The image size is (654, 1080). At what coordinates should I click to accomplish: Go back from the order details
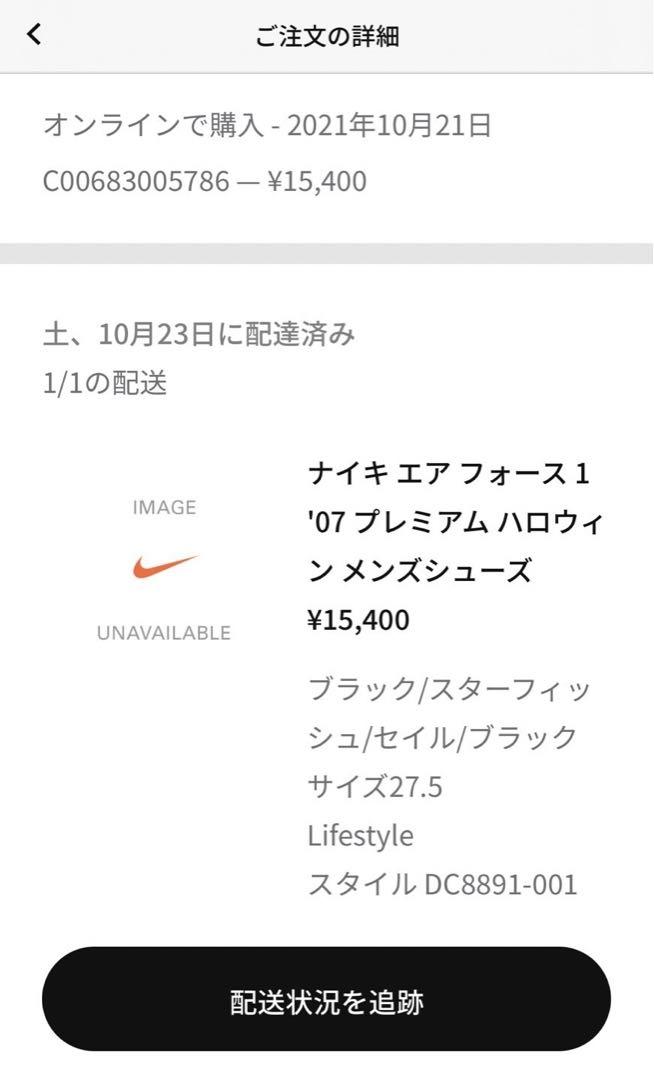point(34,34)
